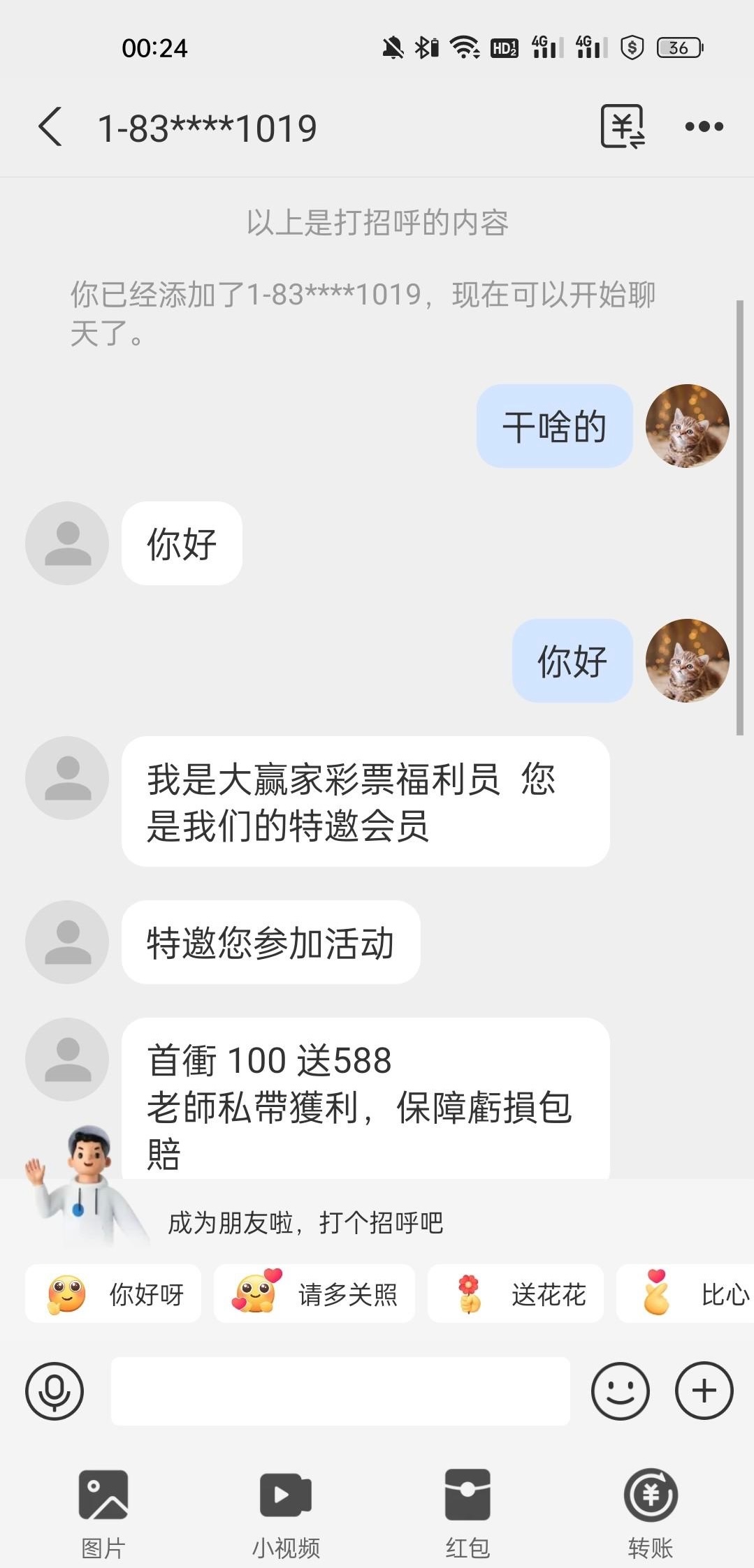This screenshot has height=1568, width=754.
Task: Select the 图片 picture option
Action: coord(103,1507)
